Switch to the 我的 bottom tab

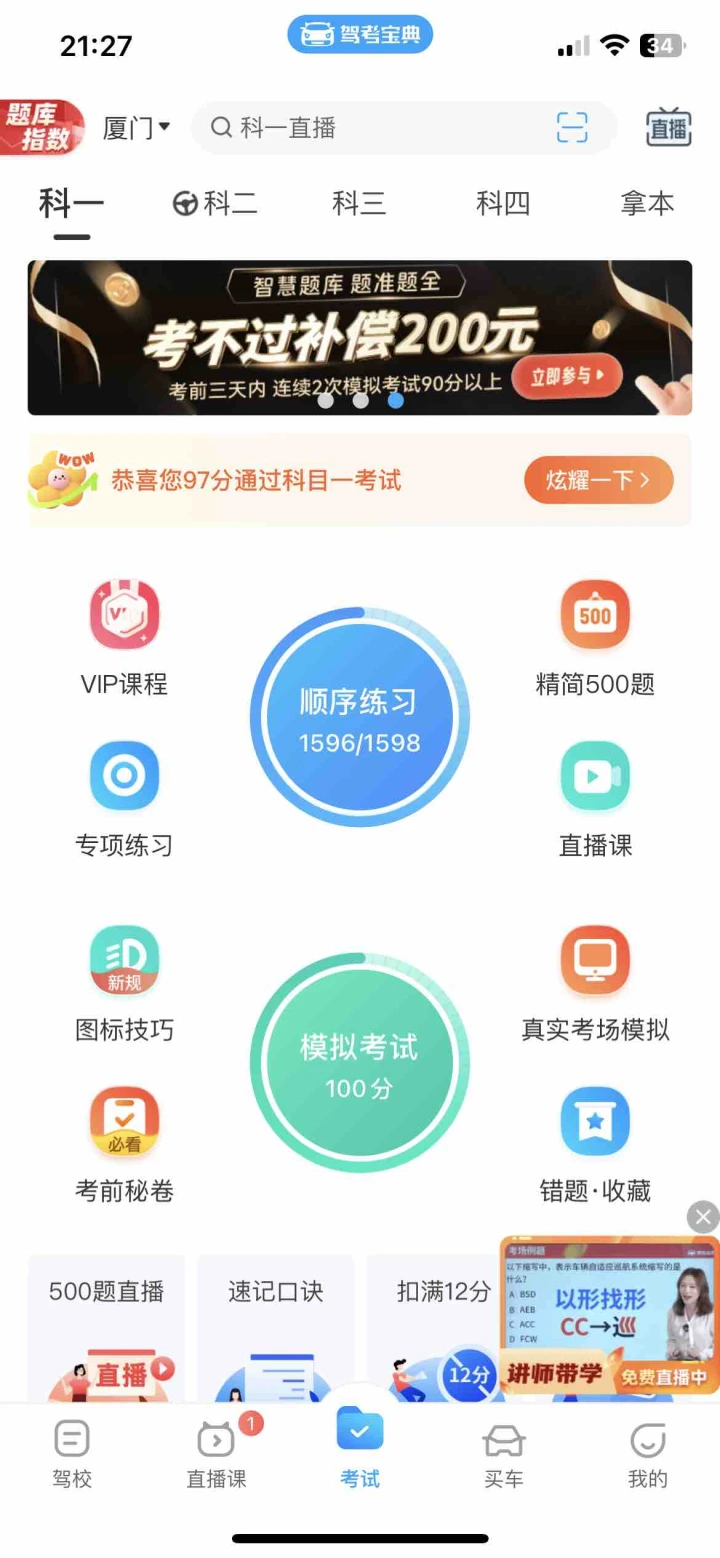[x=647, y=1455]
